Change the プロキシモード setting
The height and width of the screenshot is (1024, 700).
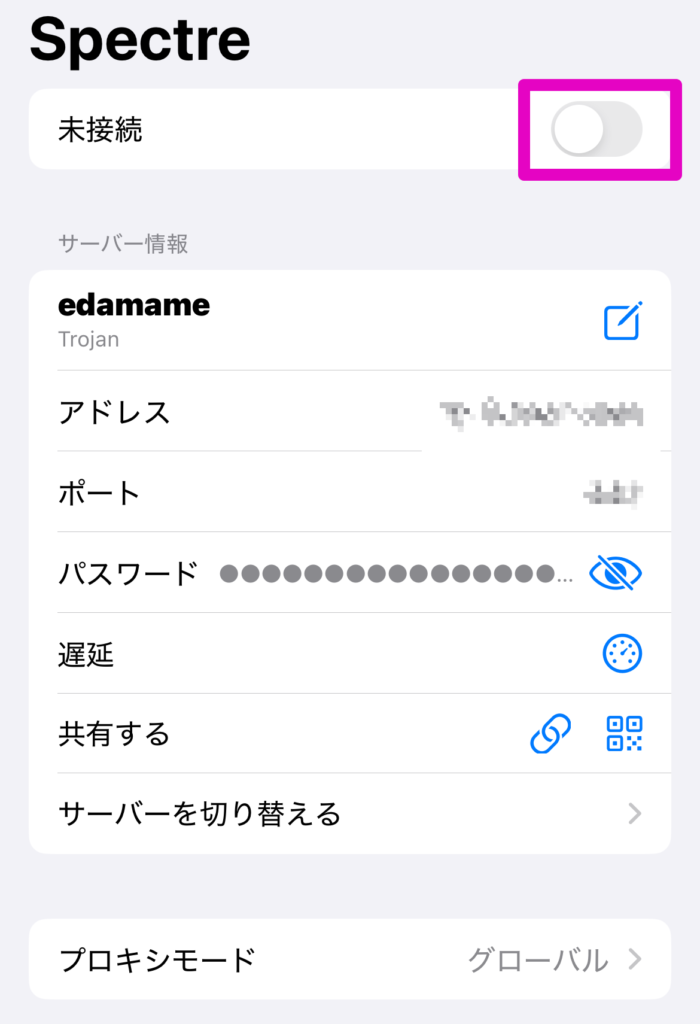[349, 960]
